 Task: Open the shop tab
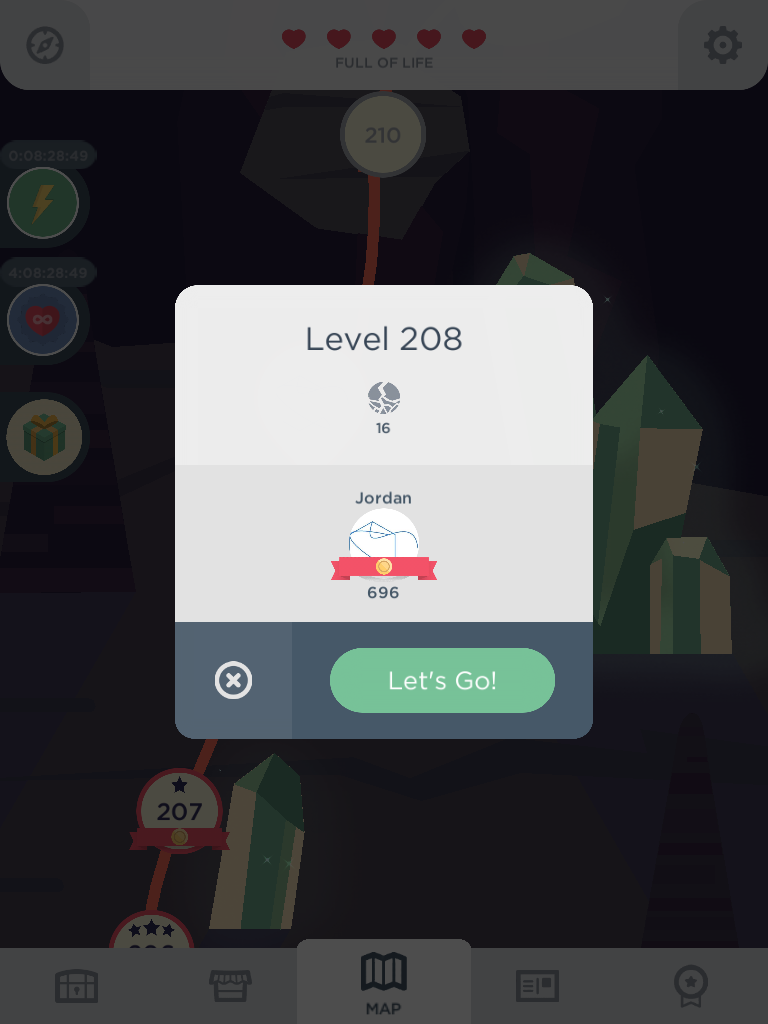pos(230,986)
